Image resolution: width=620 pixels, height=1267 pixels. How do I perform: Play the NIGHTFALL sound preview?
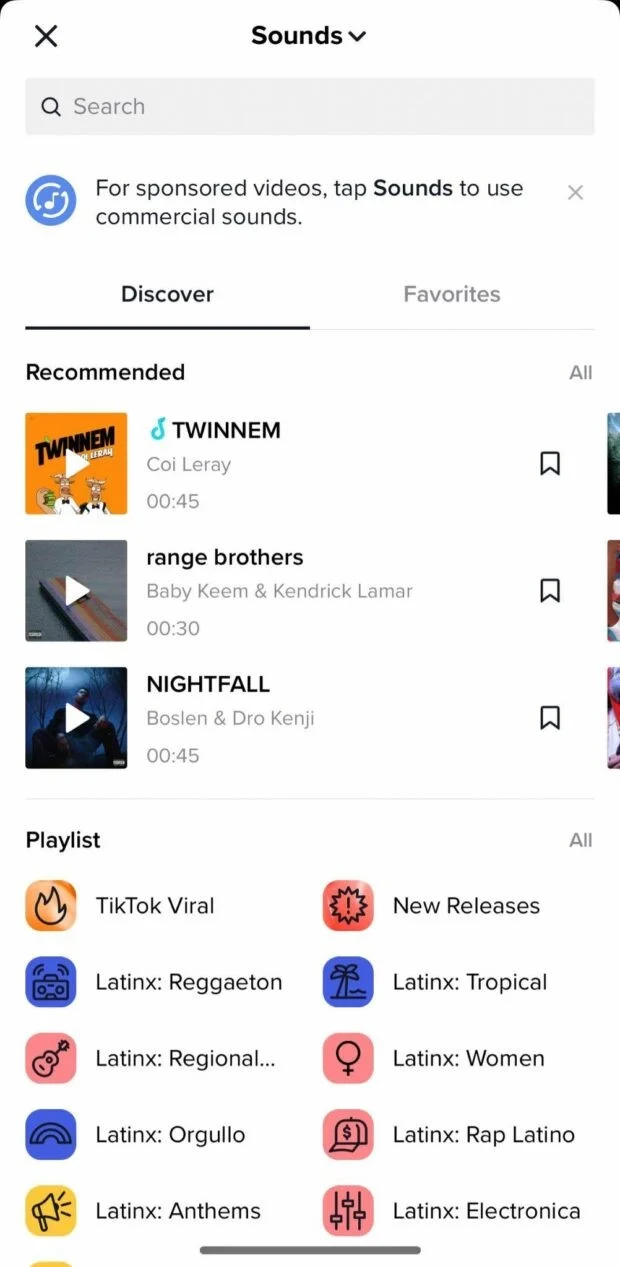click(x=76, y=718)
